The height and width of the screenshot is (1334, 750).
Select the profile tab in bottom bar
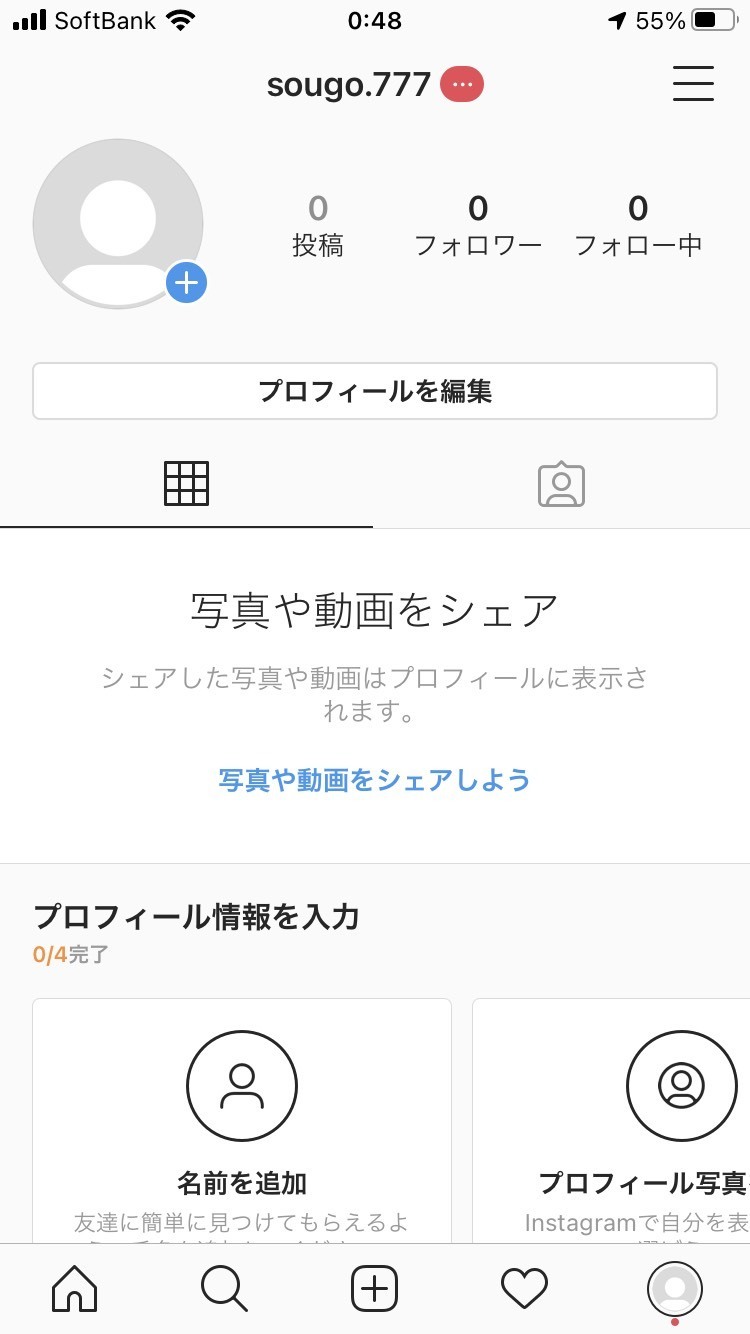click(675, 1288)
